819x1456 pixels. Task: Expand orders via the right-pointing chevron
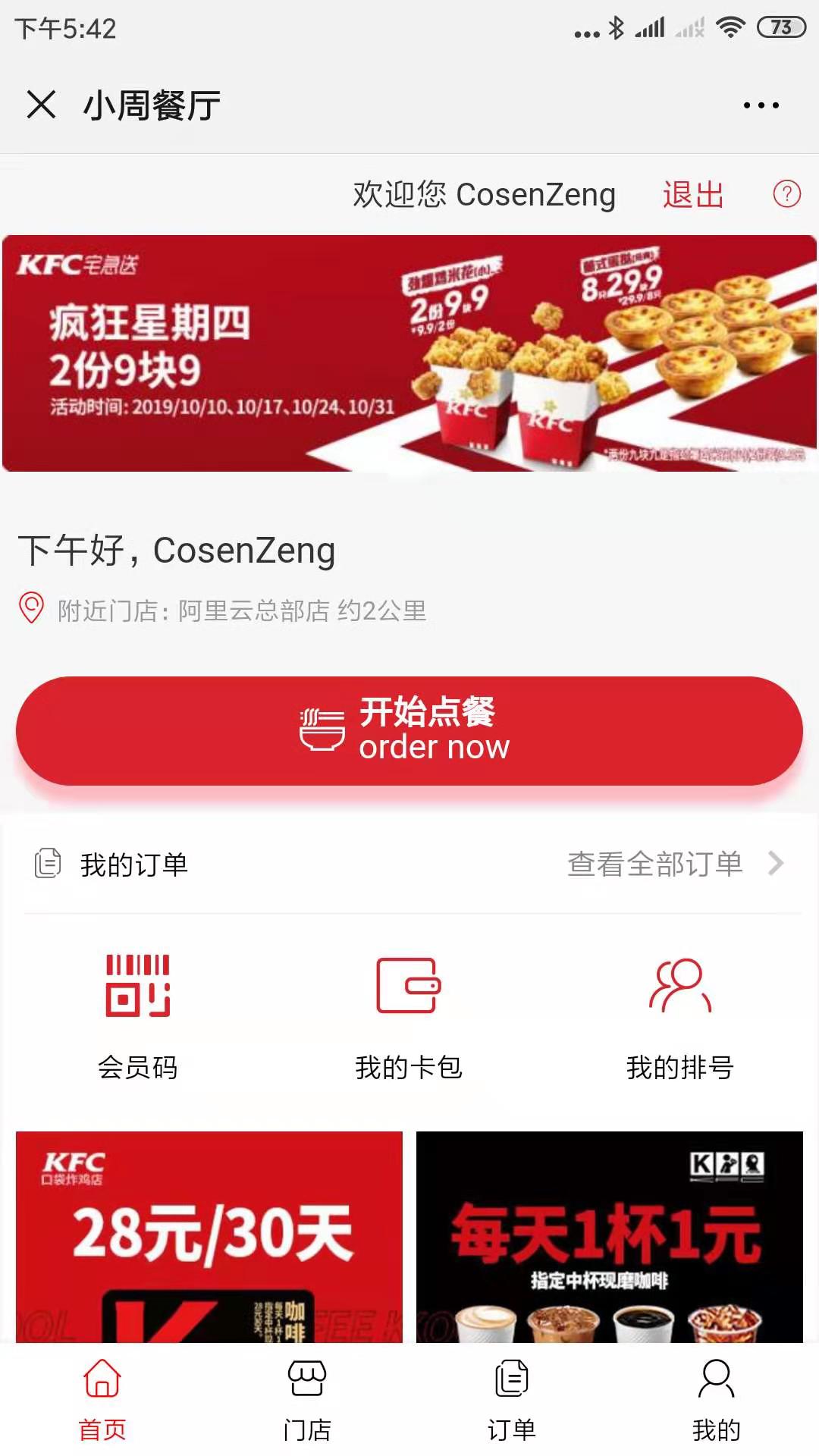(x=775, y=862)
